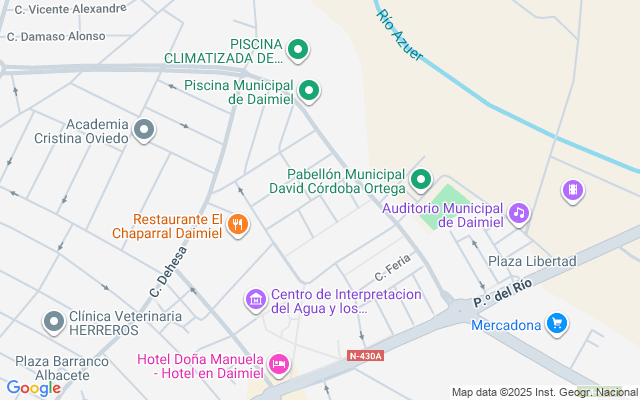Screen dimensions: 640x400
Task: Open Pabellón Municipal David Córdoba Ortega pin
Action: (x=421, y=180)
